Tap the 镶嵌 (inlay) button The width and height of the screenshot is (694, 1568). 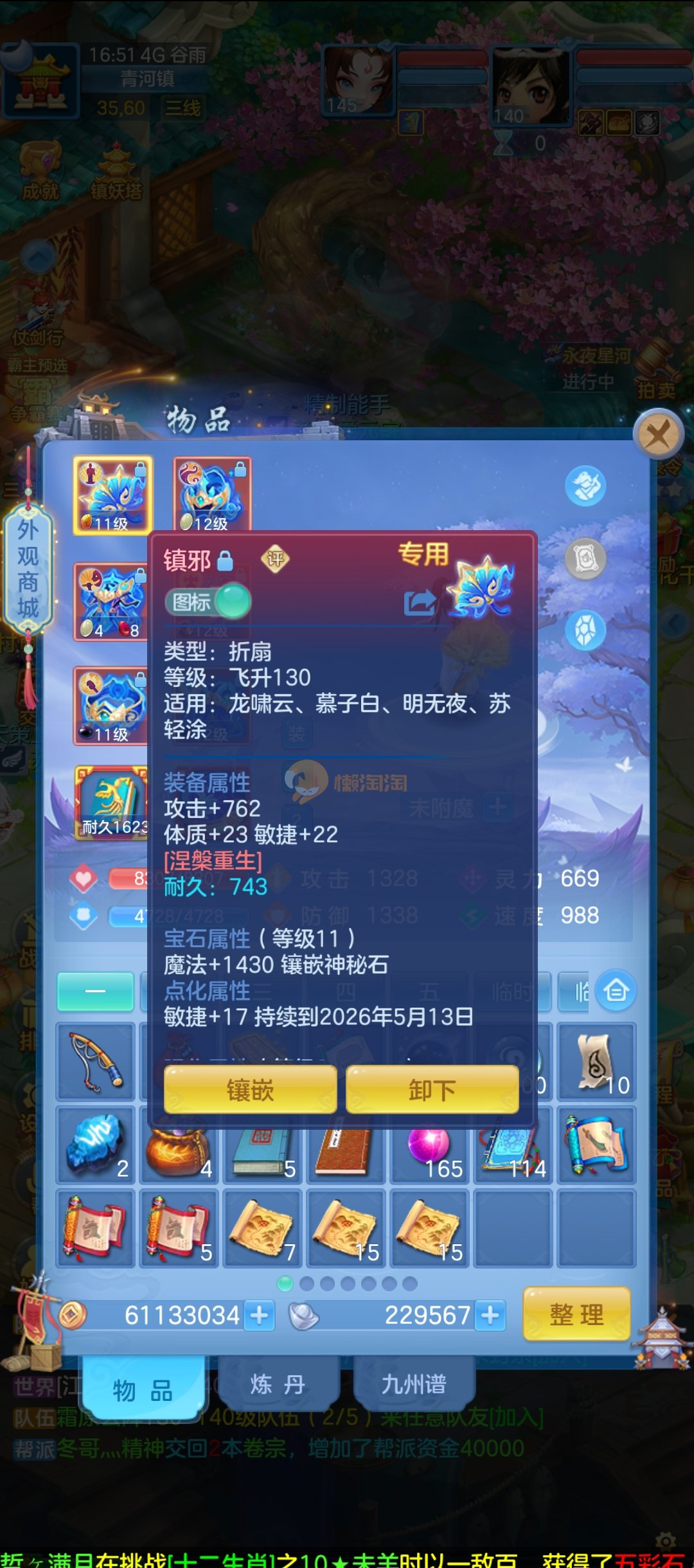pyautogui.click(x=250, y=1089)
